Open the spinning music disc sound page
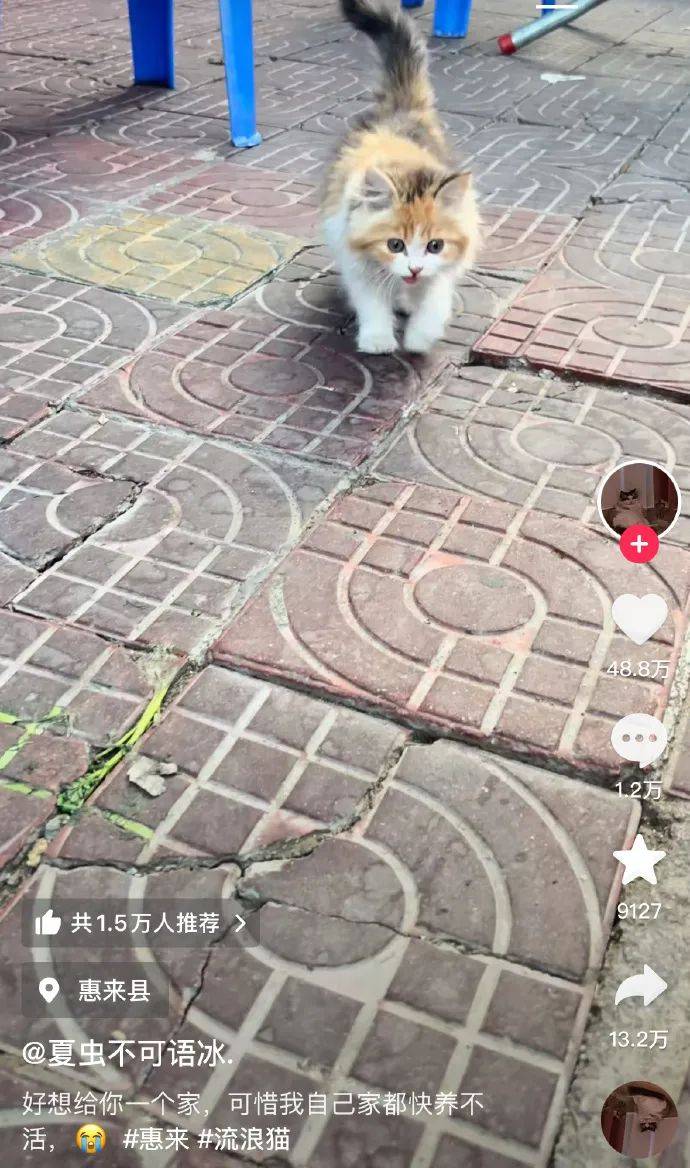 [638, 1118]
